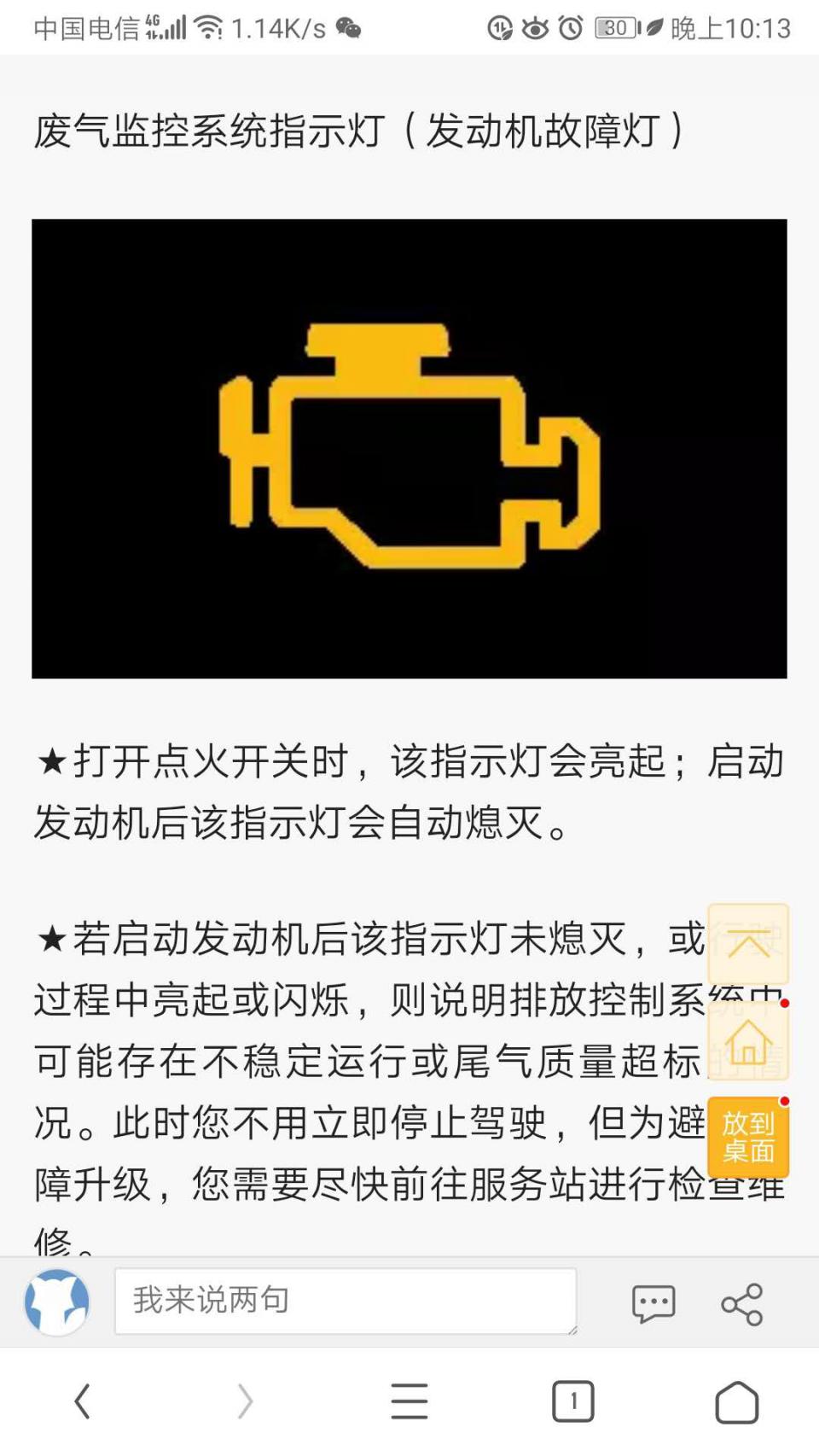The height and width of the screenshot is (1456, 819).
Task: Open the engine warning light image
Action: [x=409, y=449]
